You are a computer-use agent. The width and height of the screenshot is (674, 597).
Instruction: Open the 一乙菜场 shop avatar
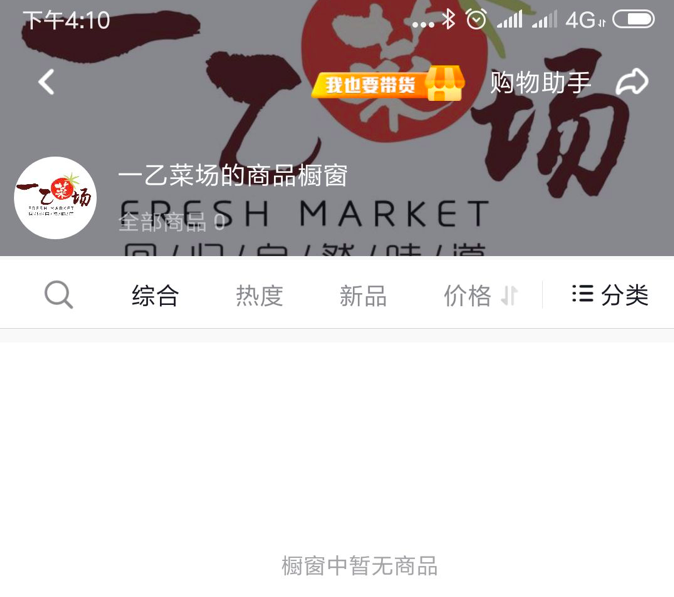[55, 197]
